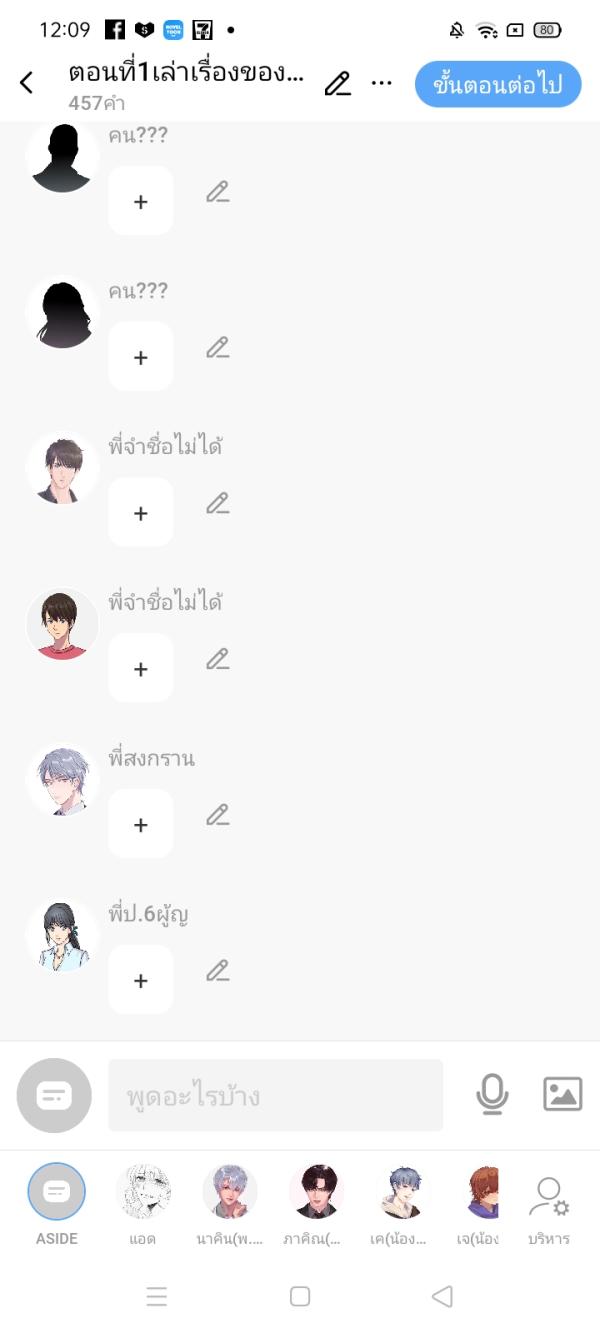This screenshot has width=600, height=1333.
Task: Tap the round chat bubble button beside input
Action: click(54, 1095)
